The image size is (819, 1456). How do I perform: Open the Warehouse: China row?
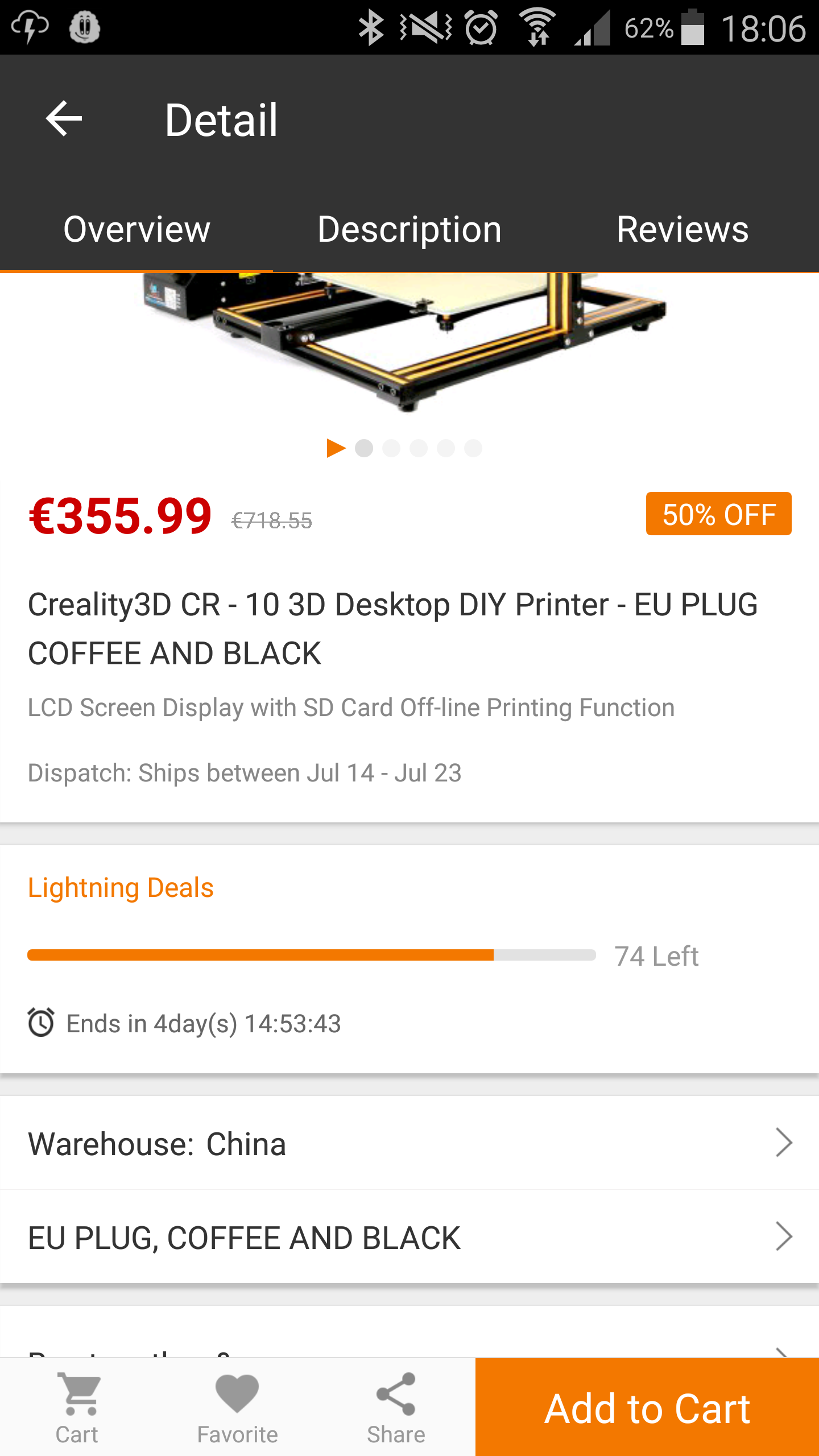409,1143
